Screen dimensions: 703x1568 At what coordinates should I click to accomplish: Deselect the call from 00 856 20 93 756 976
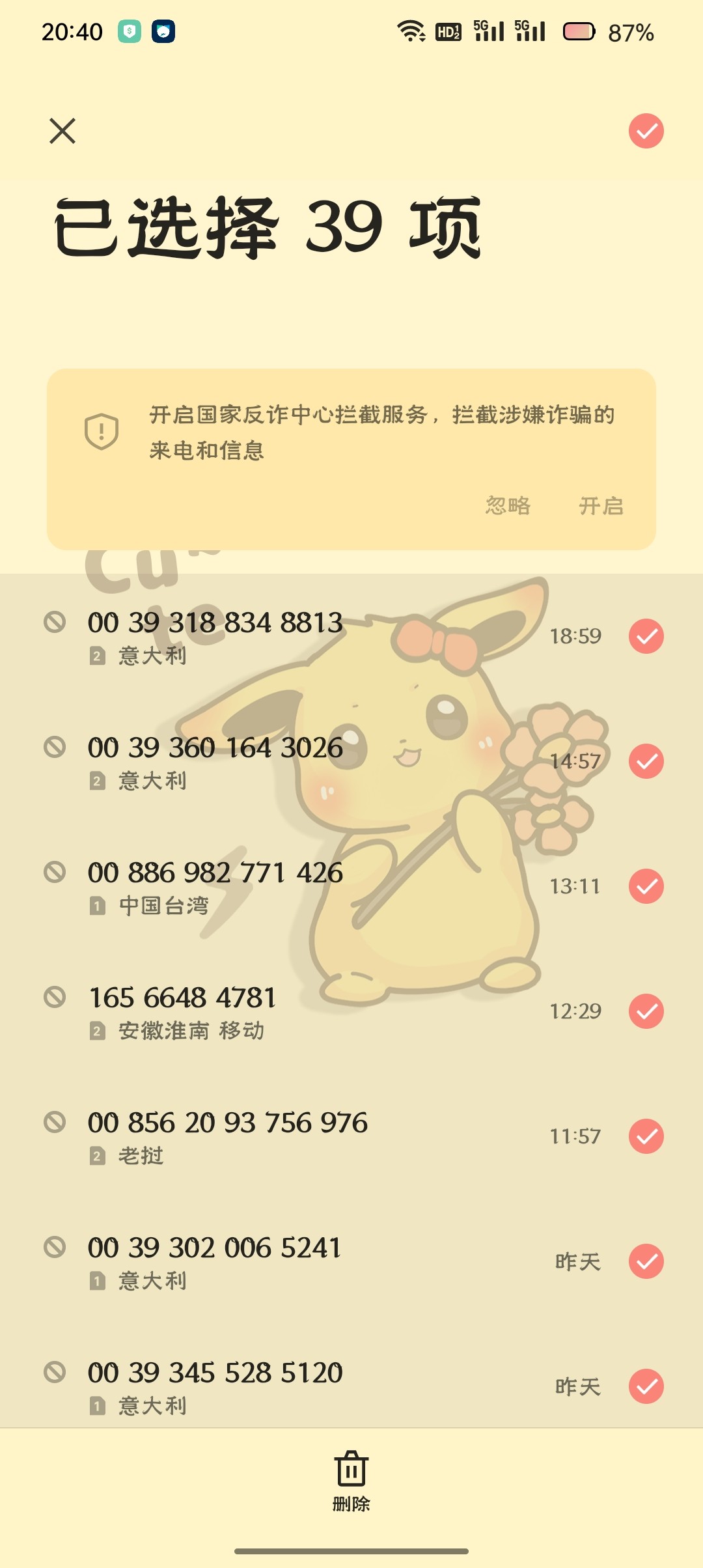[x=645, y=1136]
